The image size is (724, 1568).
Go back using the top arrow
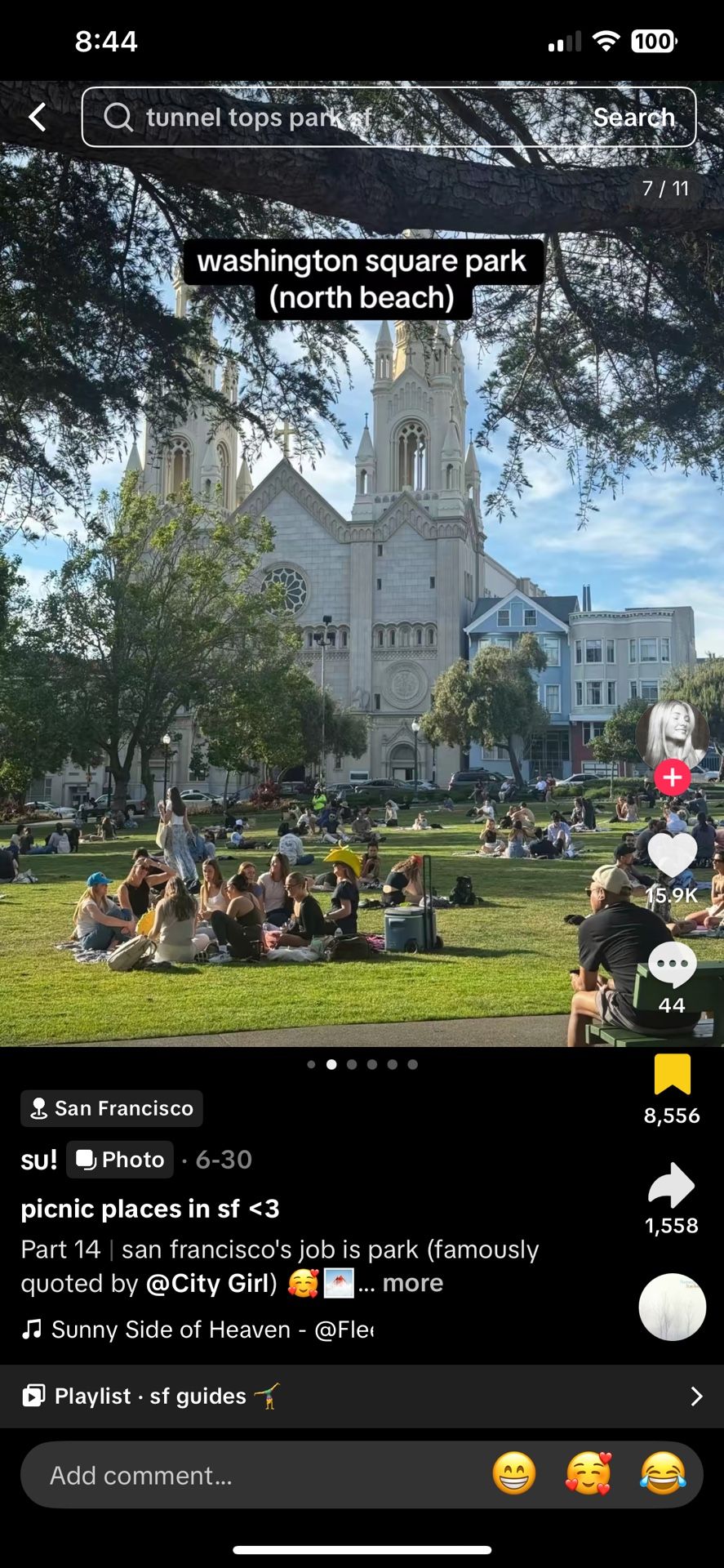click(37, 118)
